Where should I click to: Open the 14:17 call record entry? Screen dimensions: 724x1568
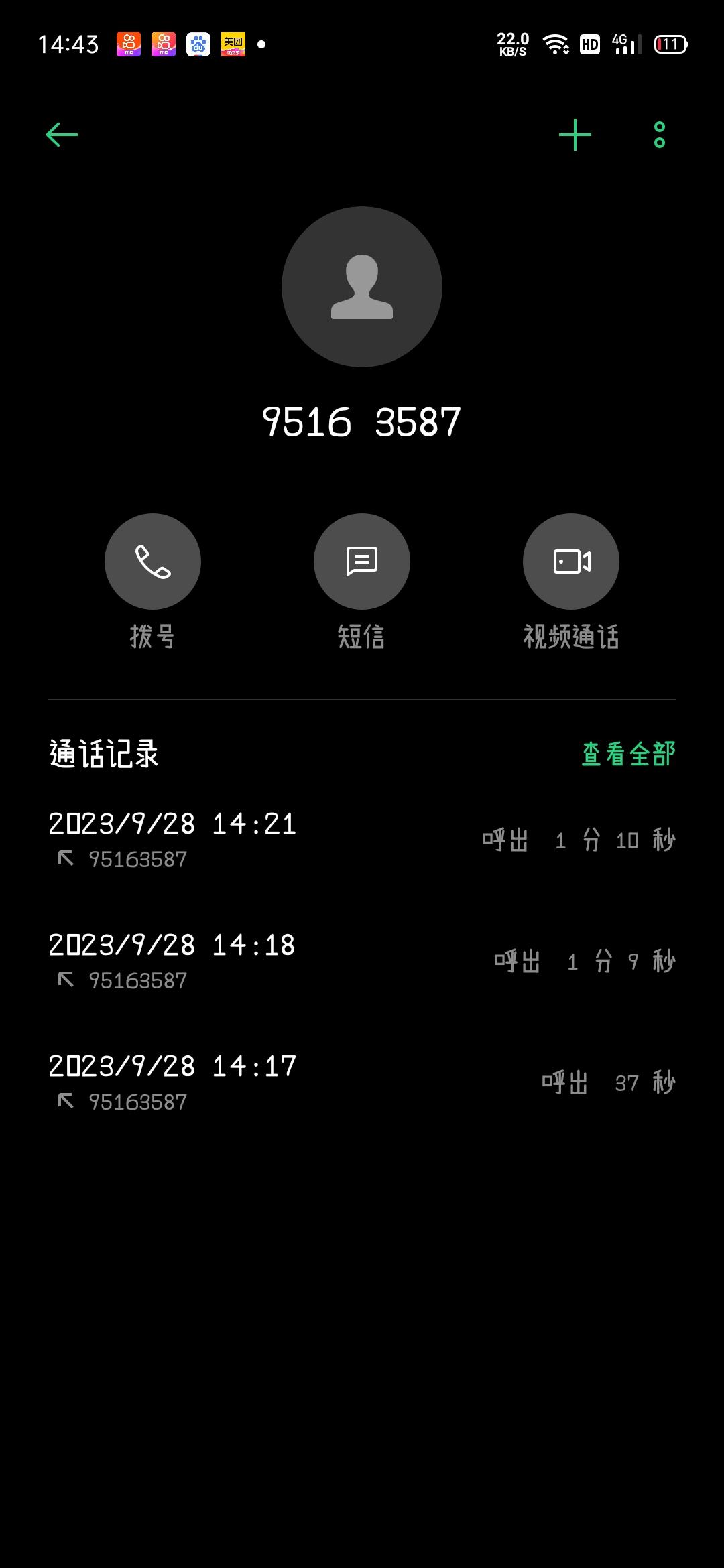(x=362, y=1083)
